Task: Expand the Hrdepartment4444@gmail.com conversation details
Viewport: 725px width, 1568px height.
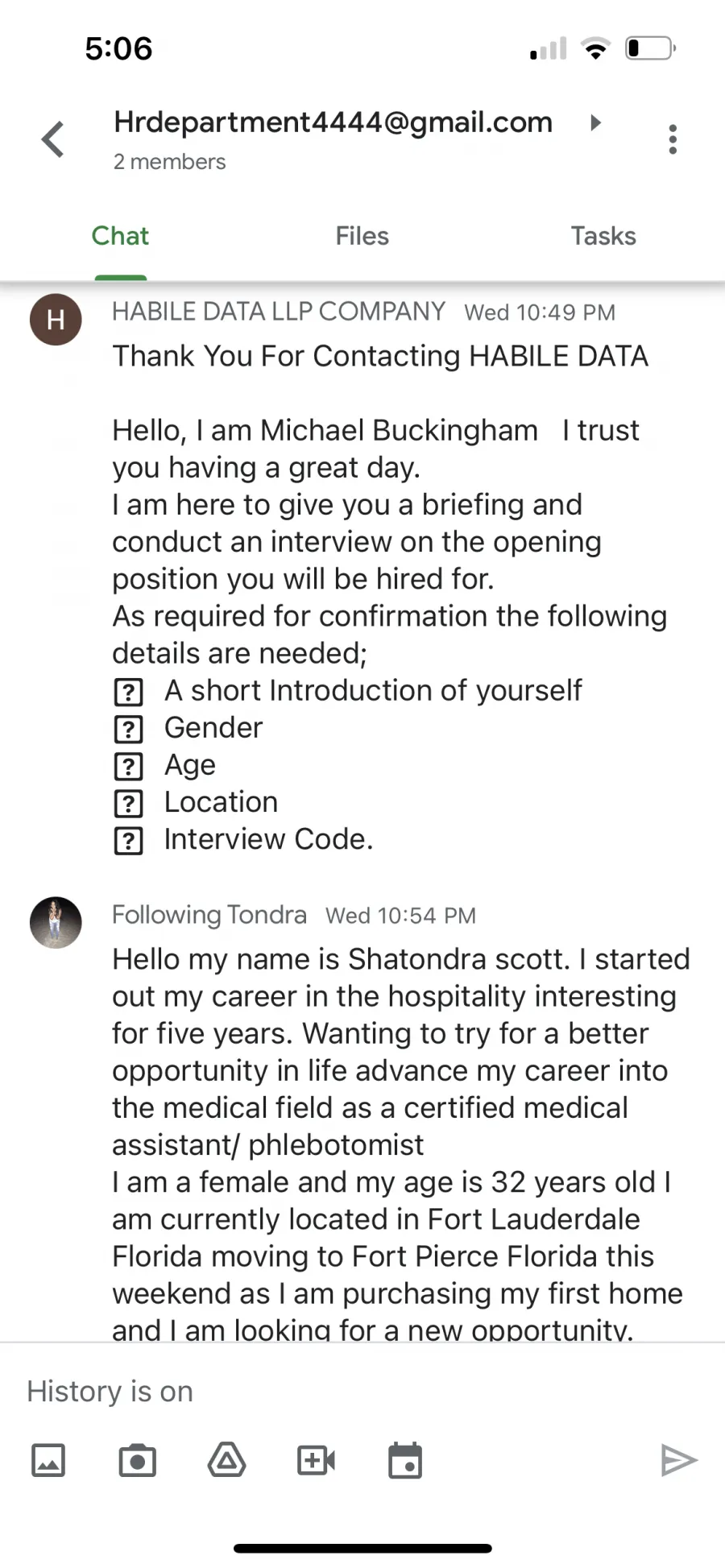Action: [x=595, y=122]
